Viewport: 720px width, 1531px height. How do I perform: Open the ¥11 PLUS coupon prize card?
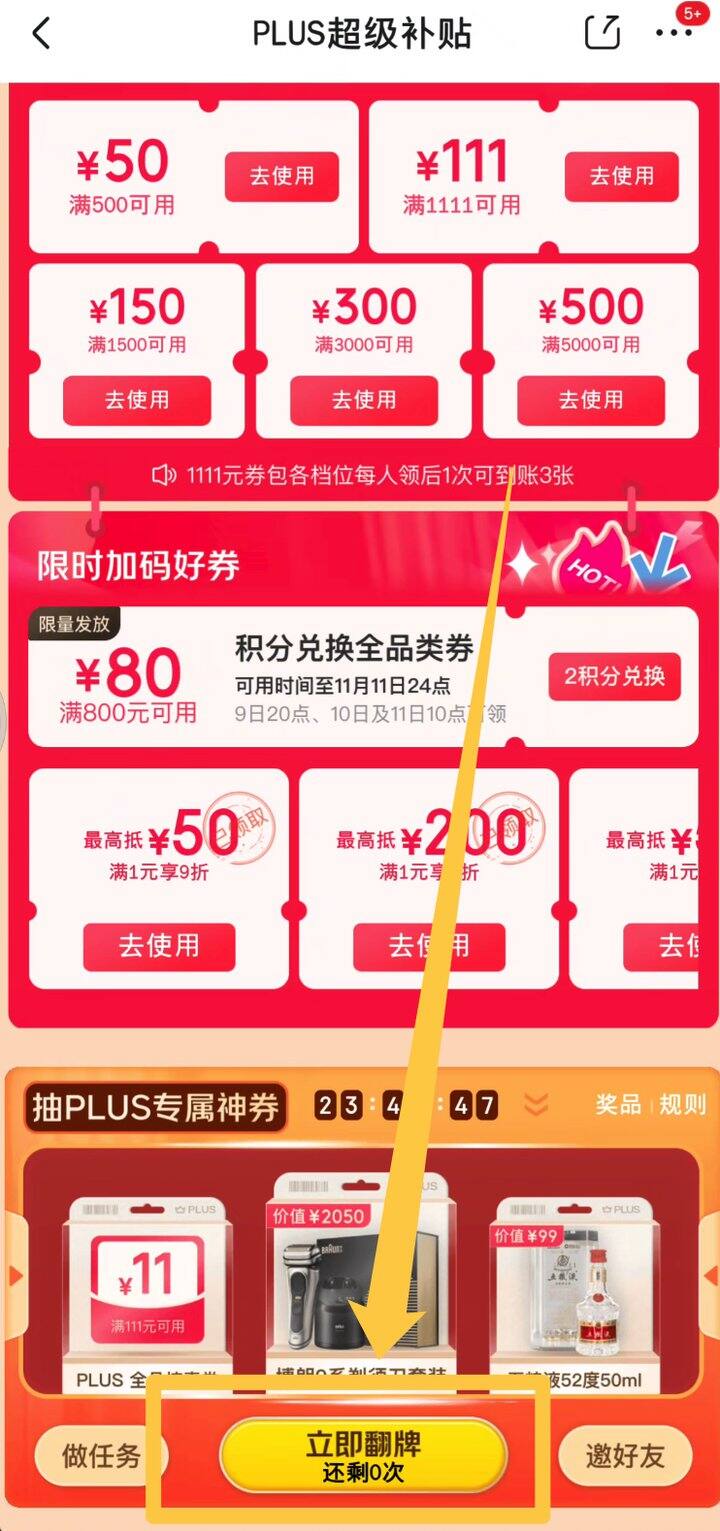point(147,1295)
